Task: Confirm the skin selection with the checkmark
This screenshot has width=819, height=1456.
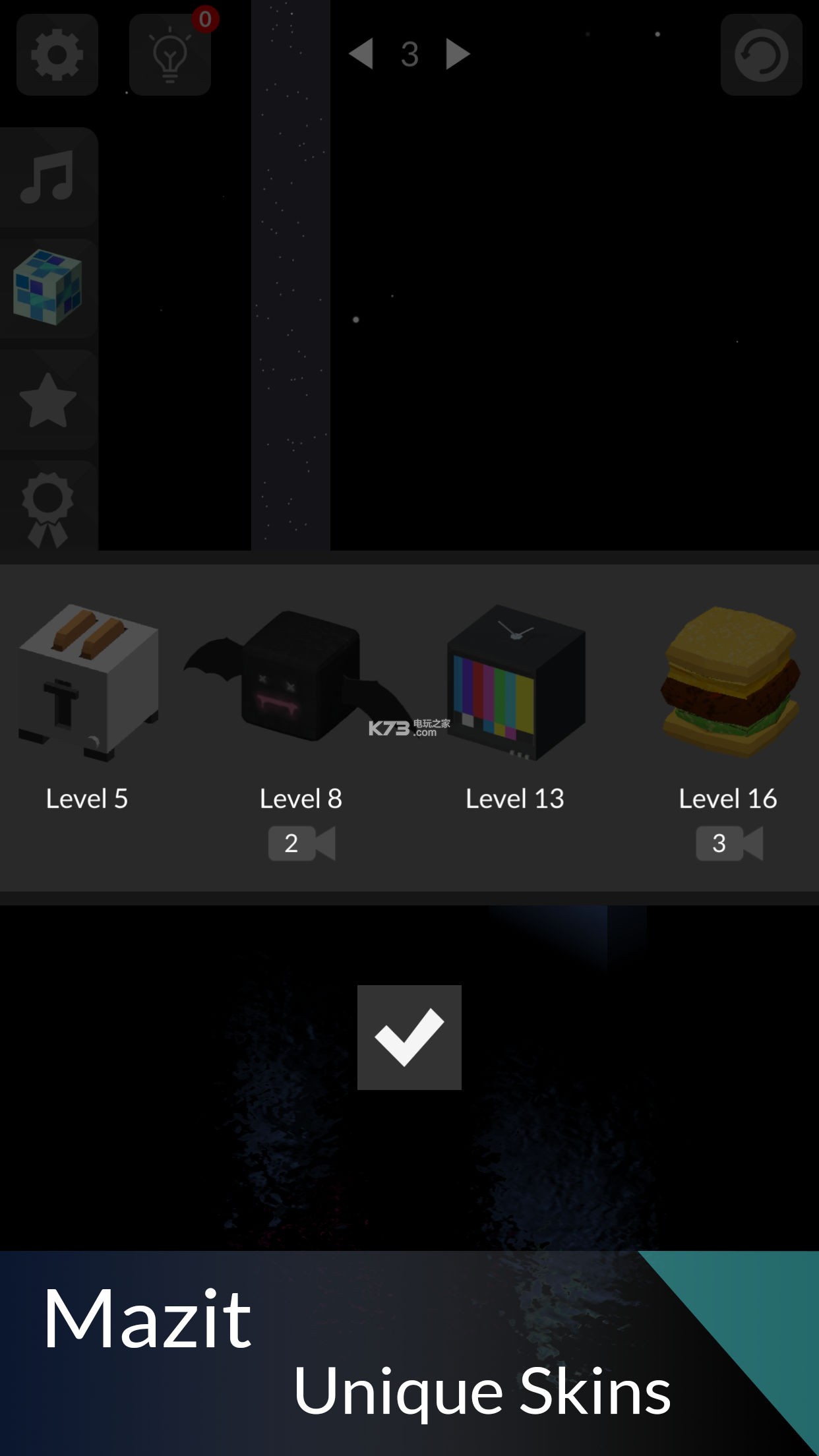Action: (x=409, y=1037)
